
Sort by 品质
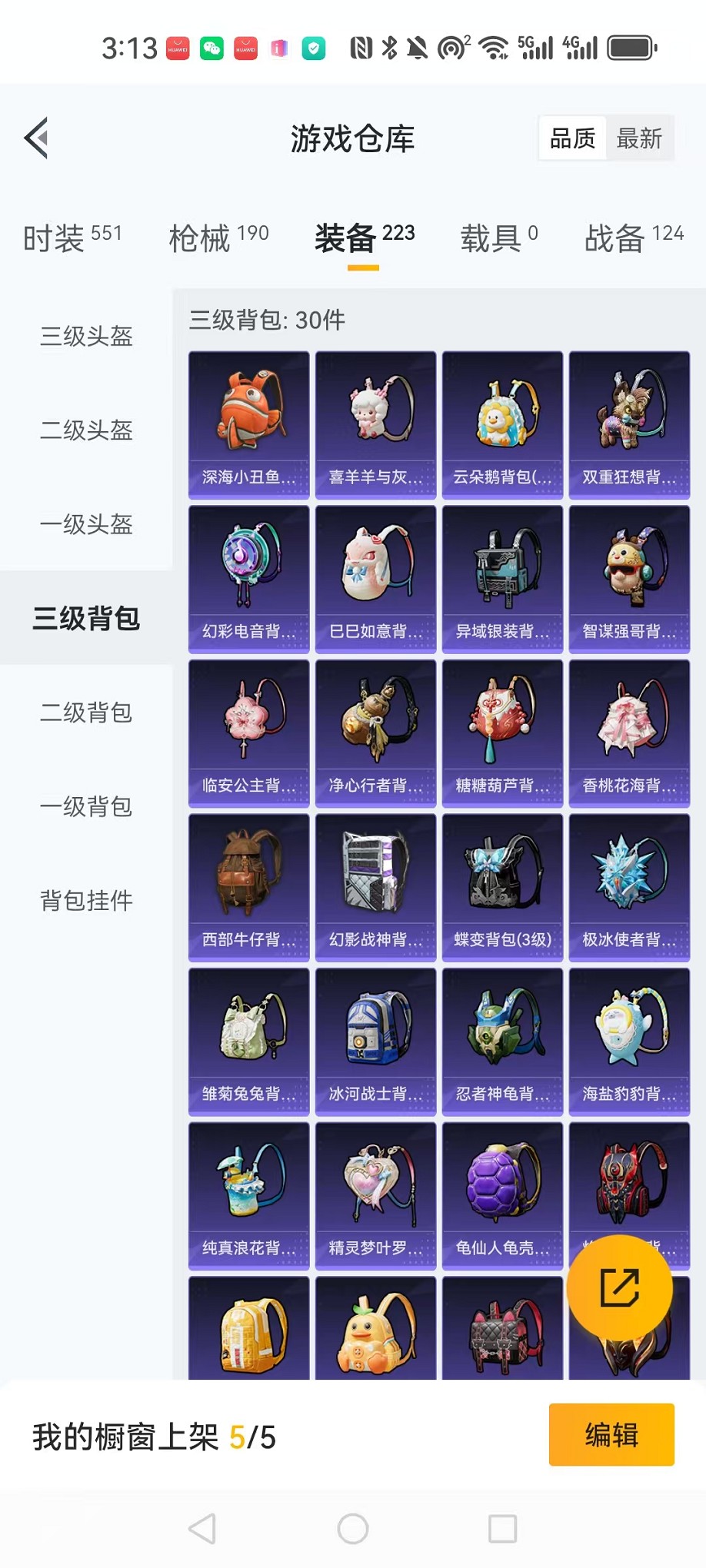click(x=573, y=139)
